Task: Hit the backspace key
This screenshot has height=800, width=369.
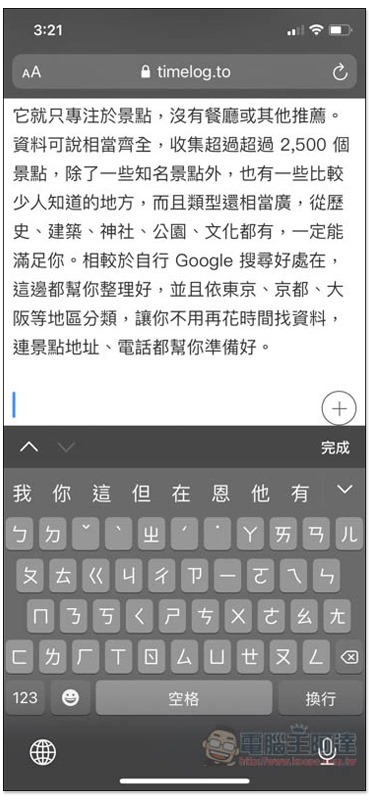Action: point(349,657)
